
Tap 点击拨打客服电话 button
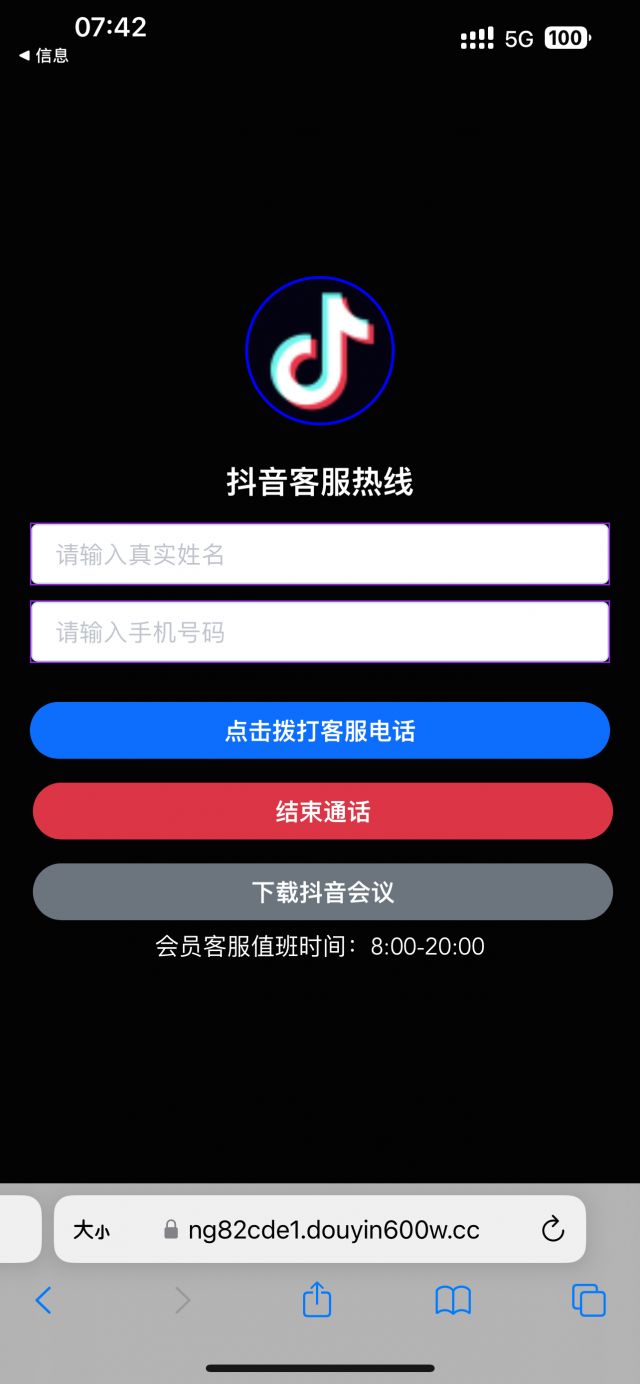320,731
